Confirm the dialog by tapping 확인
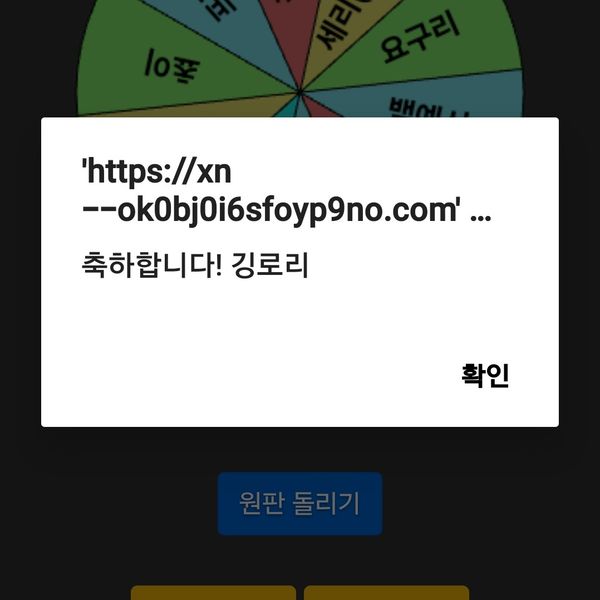This screenshot has height=600, width=600. click(485, 376)
